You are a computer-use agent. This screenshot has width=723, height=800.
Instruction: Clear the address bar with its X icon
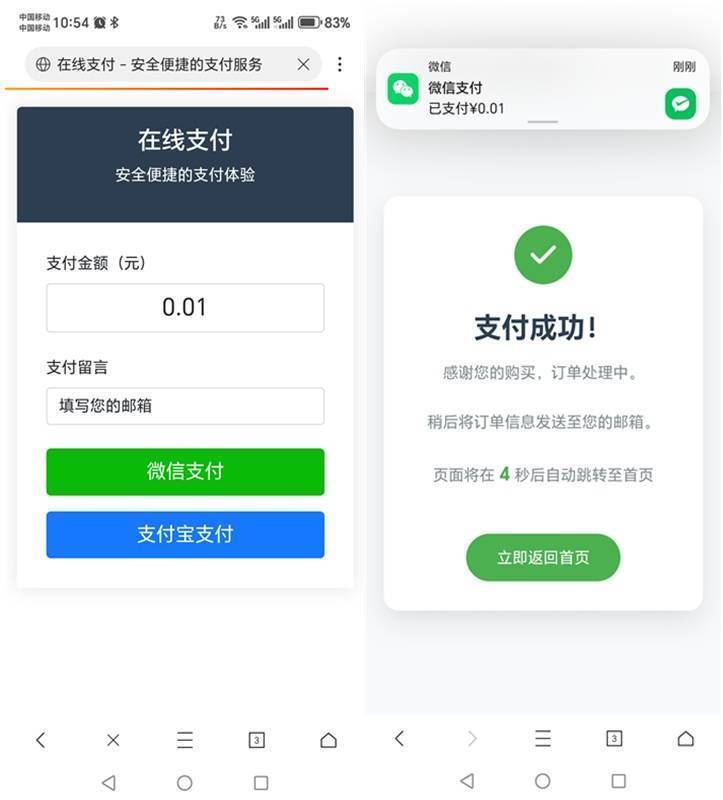click(303, 64)
